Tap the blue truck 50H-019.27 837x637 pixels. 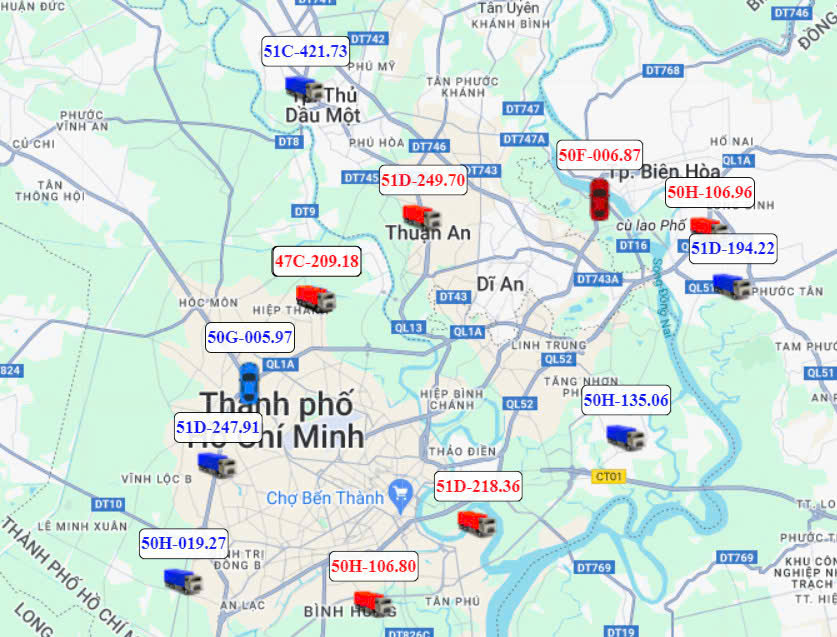182,581
